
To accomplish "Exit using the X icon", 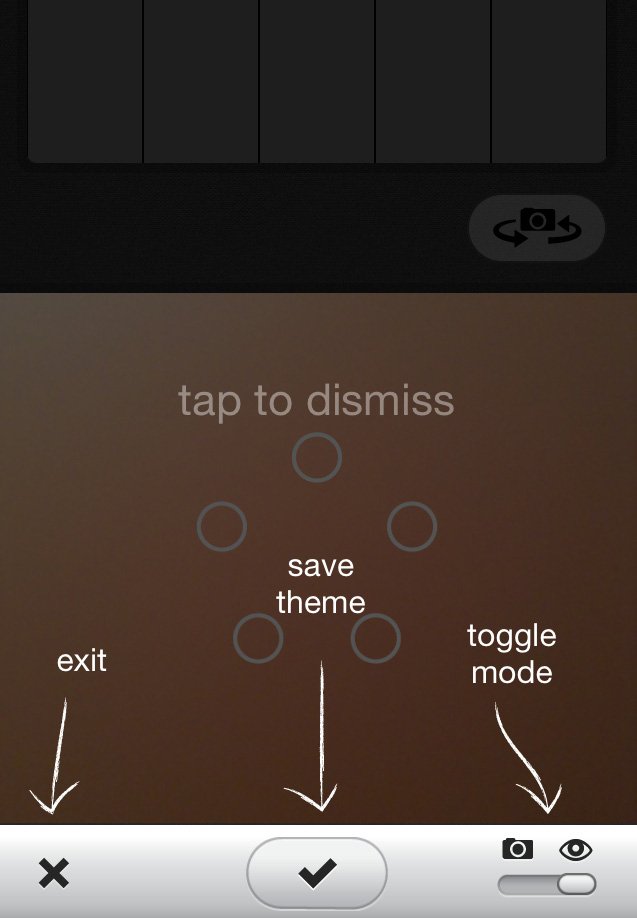I will tap(54, 873).
